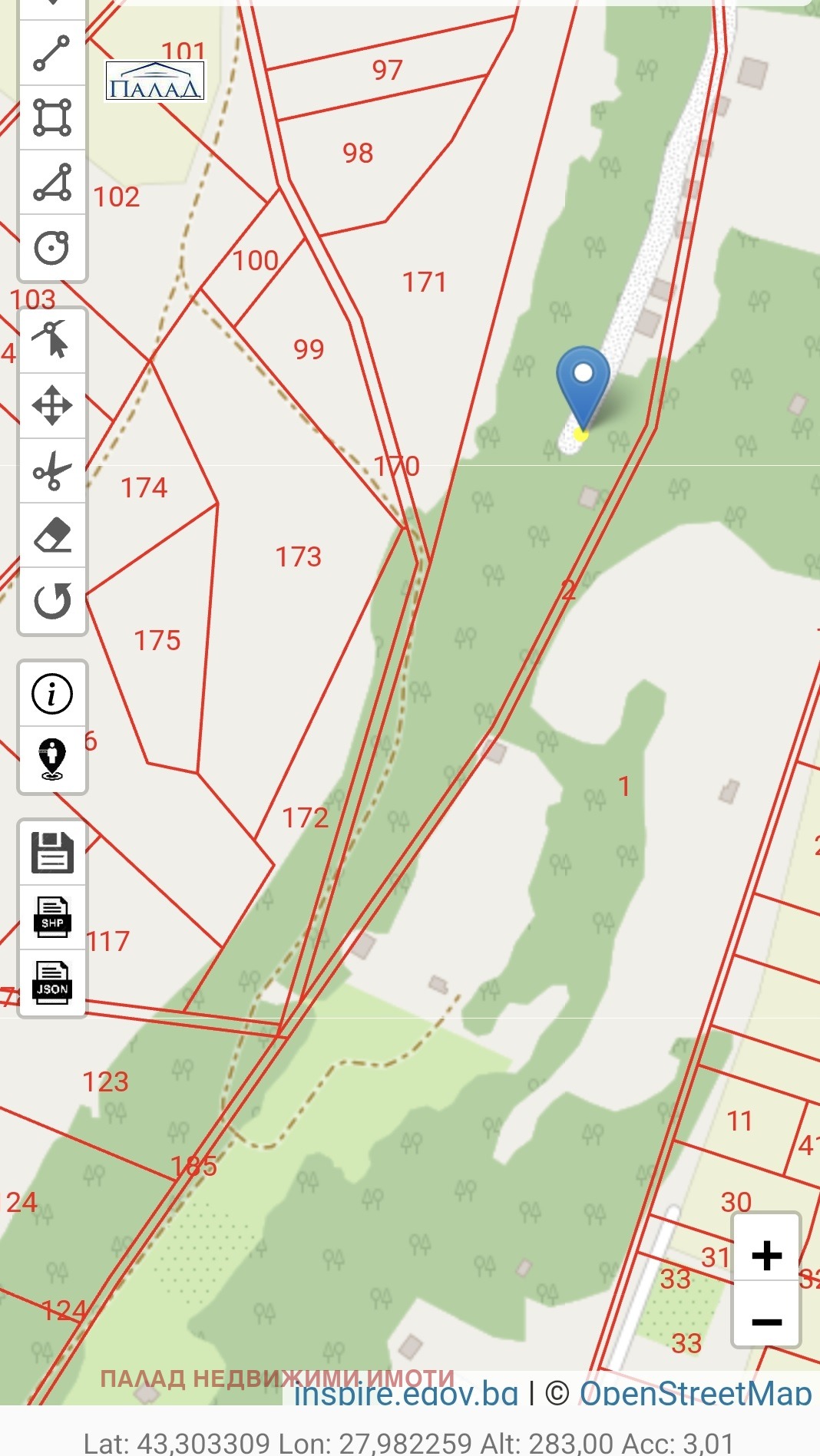Save the drawing with floppy icon
Viewport: 820px width, 1456px height.
point(51,853)
